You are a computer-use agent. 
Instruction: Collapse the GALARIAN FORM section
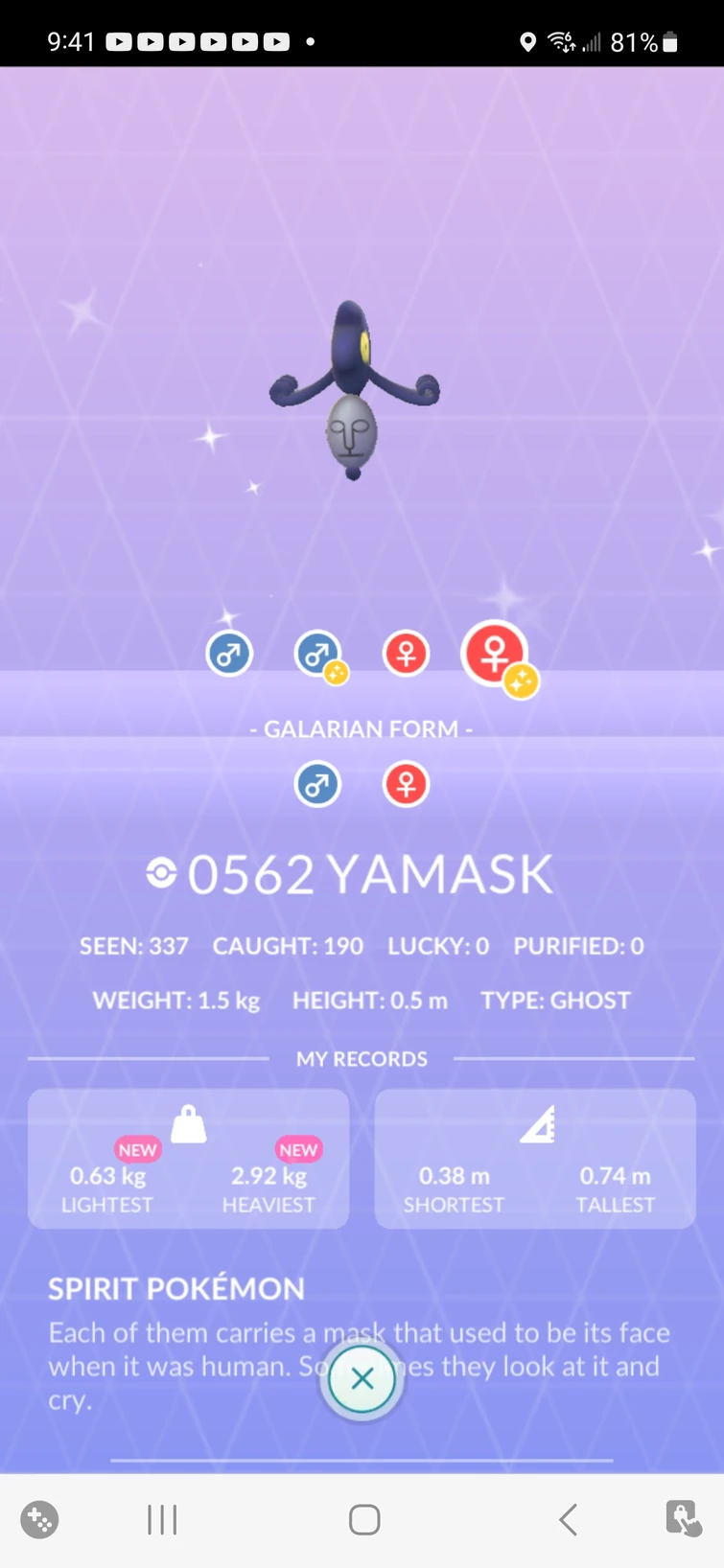(362, 728)
